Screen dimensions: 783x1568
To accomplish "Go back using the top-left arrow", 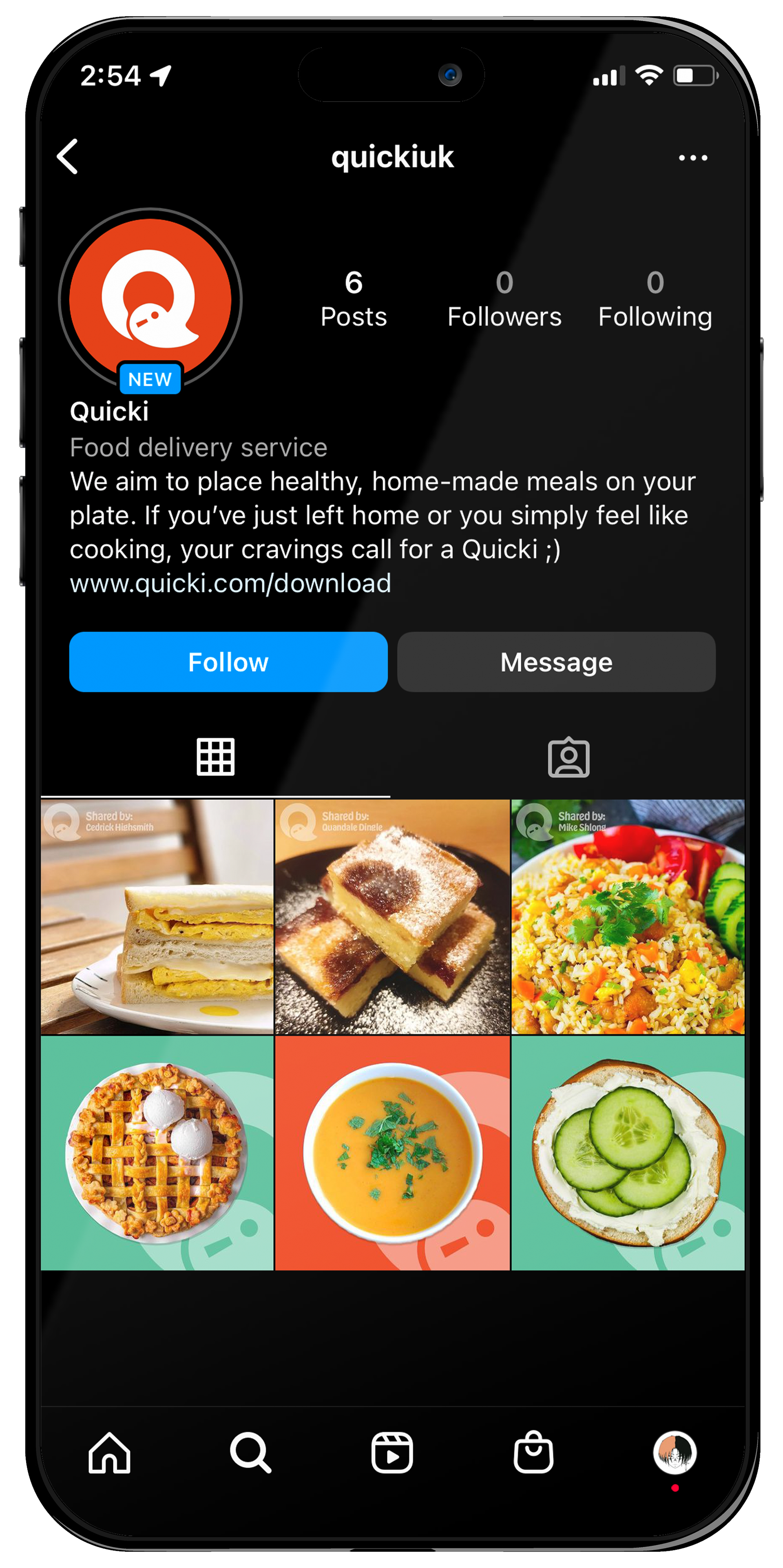I will [x=68, y=157].
